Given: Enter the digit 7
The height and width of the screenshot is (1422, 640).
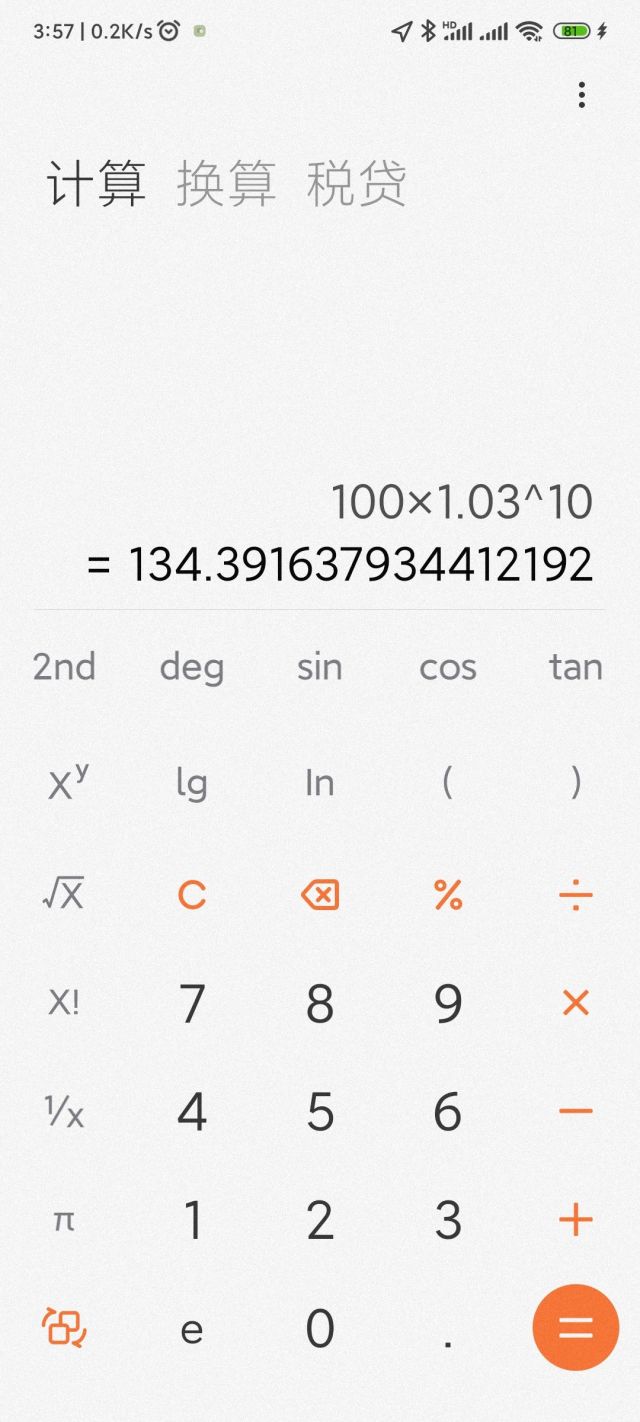Looking at the screenshot, I should pos(192,1004).
